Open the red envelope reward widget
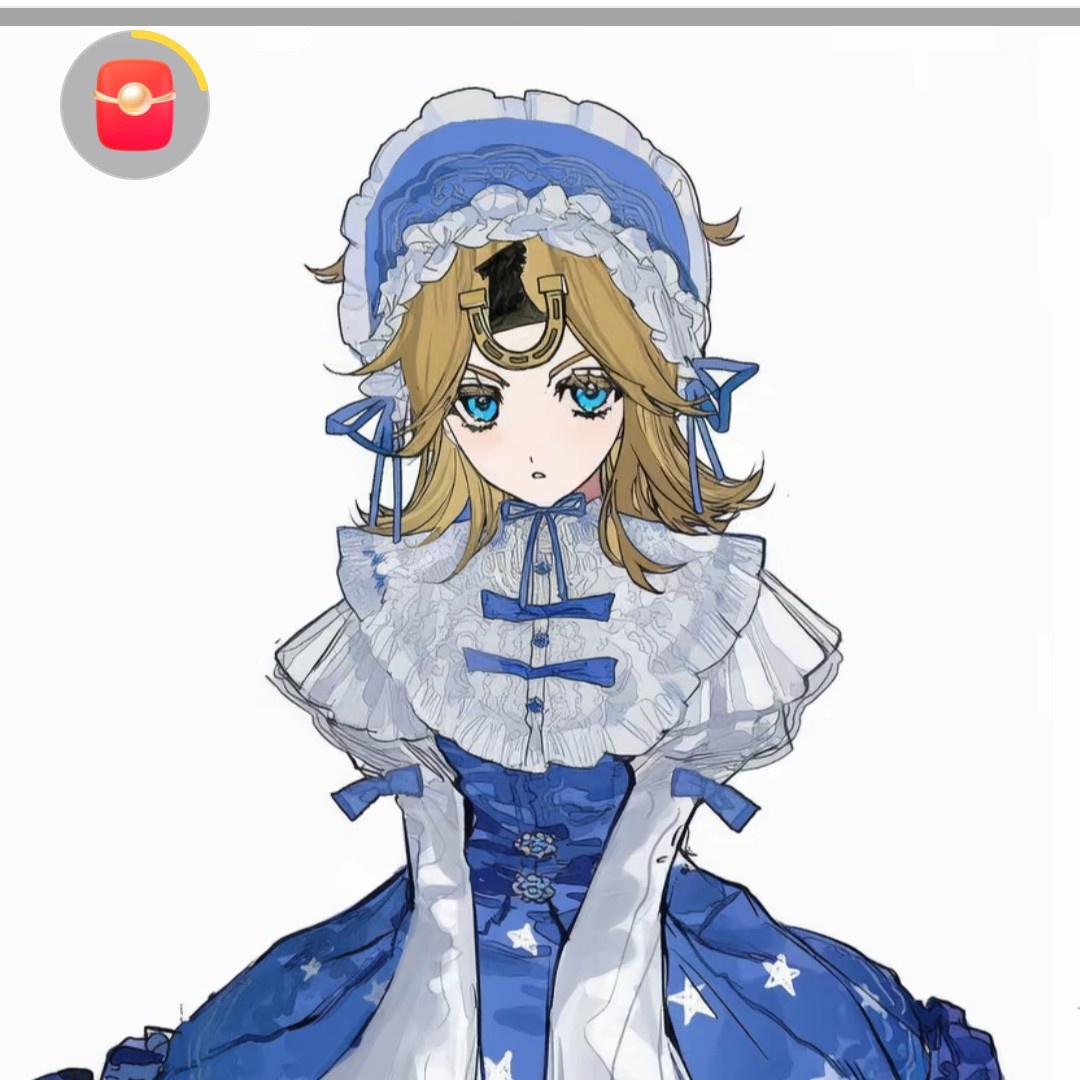1080x1080 pixels. point(135,105)
